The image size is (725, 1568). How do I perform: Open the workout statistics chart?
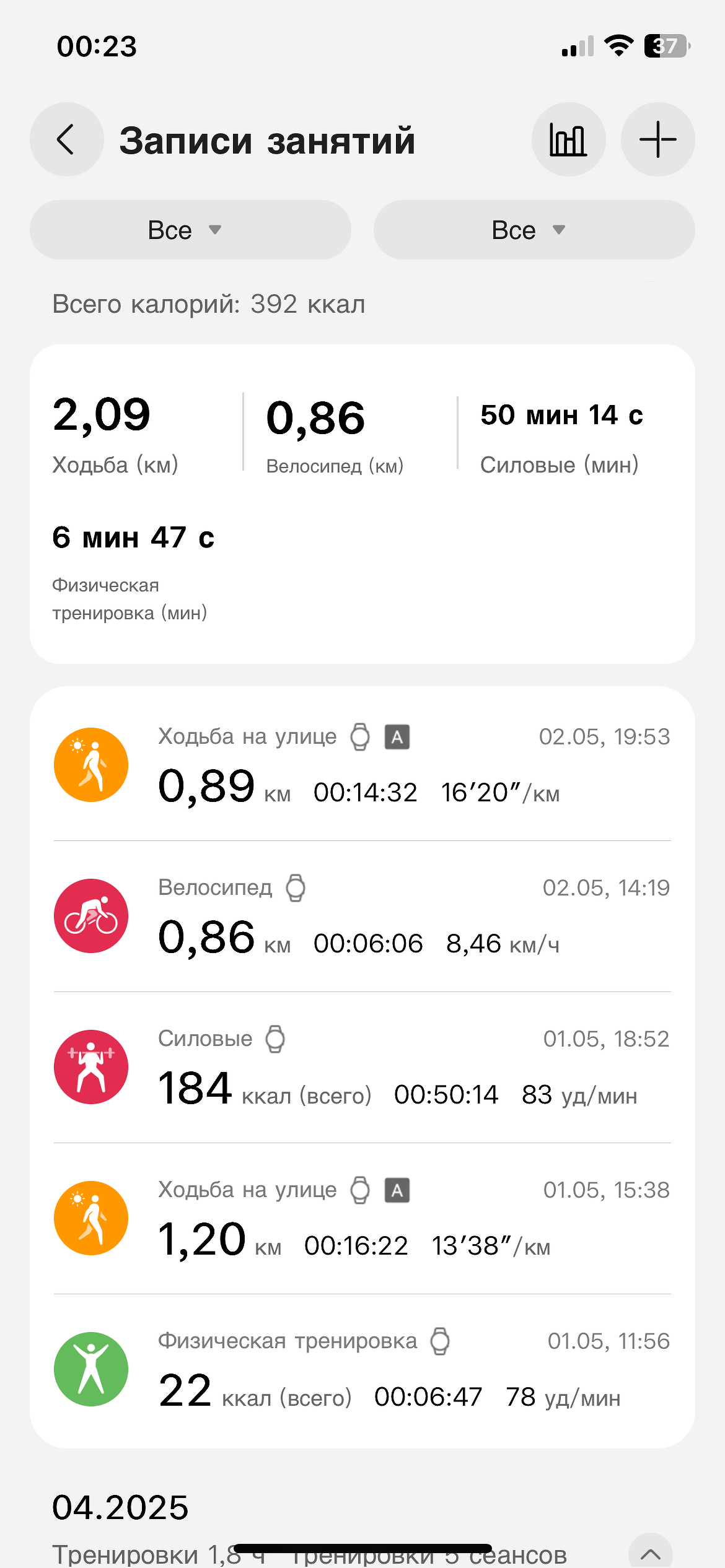point(568,139)
